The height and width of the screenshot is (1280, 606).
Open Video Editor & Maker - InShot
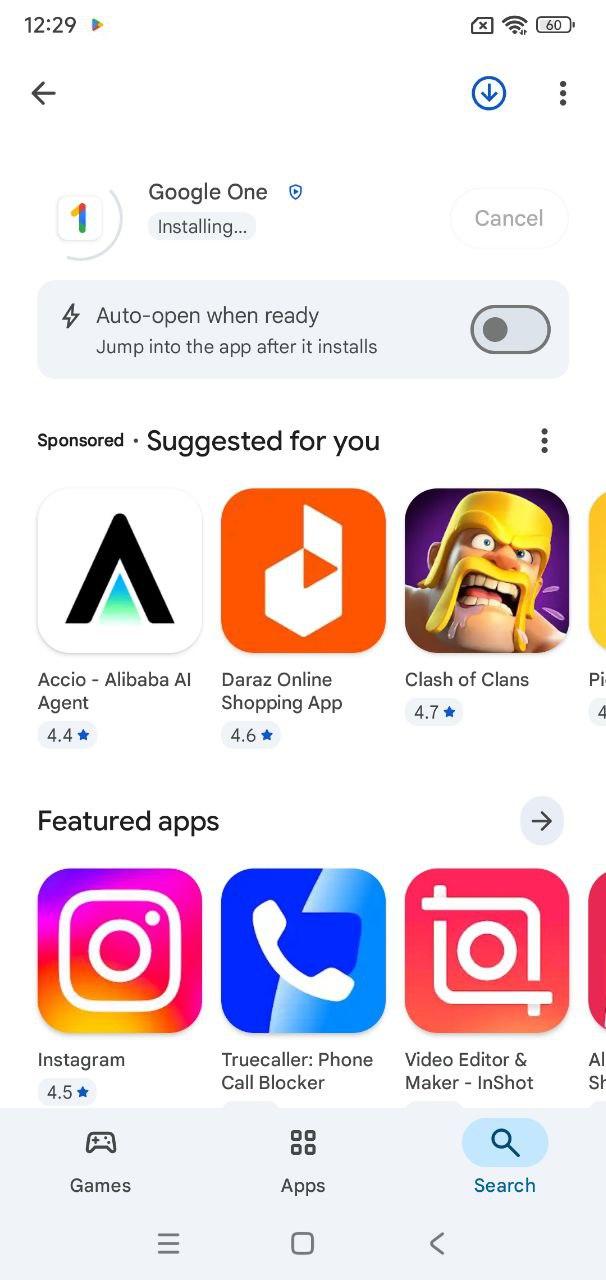tap(487, 951)
